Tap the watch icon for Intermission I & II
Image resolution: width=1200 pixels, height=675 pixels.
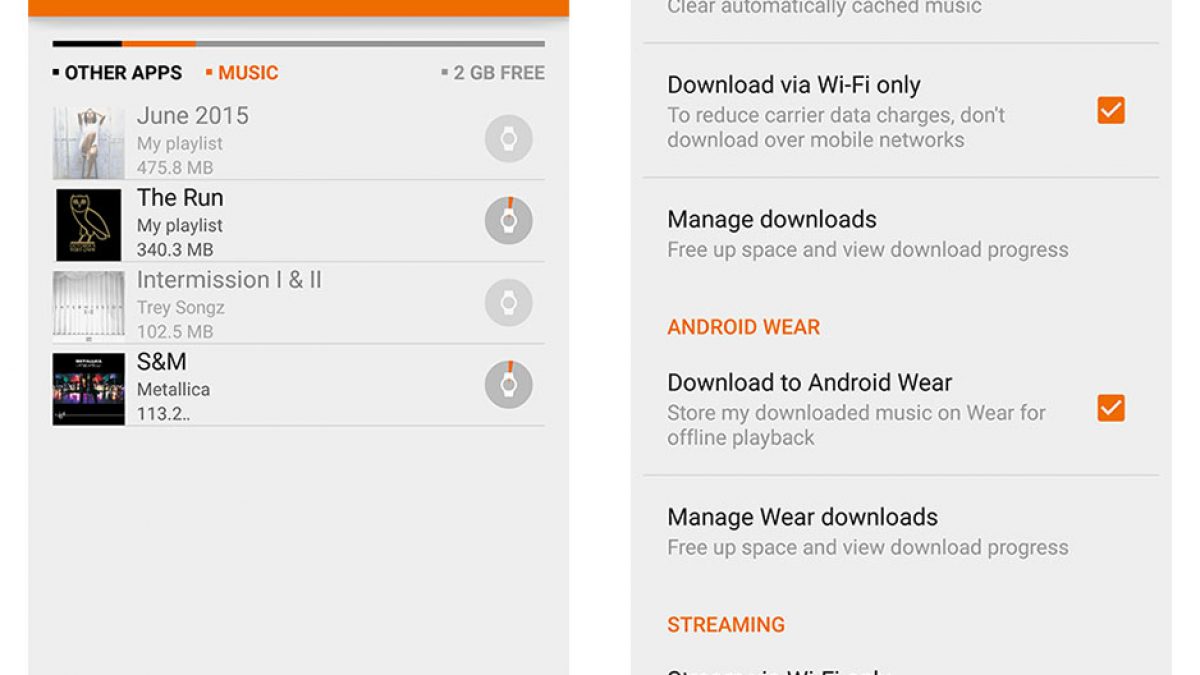508,303
